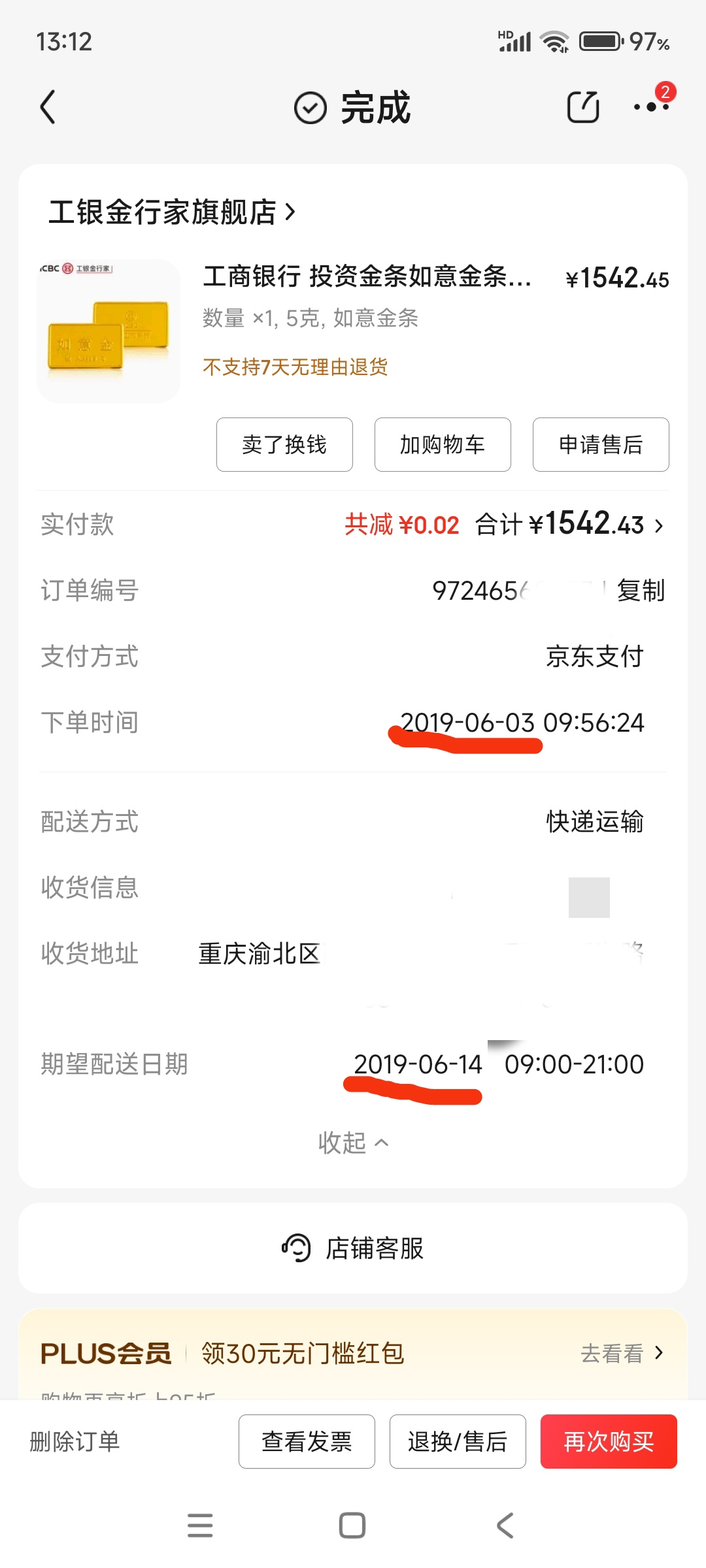
Task: Open the system recent apps menu
Action: 200,1526
